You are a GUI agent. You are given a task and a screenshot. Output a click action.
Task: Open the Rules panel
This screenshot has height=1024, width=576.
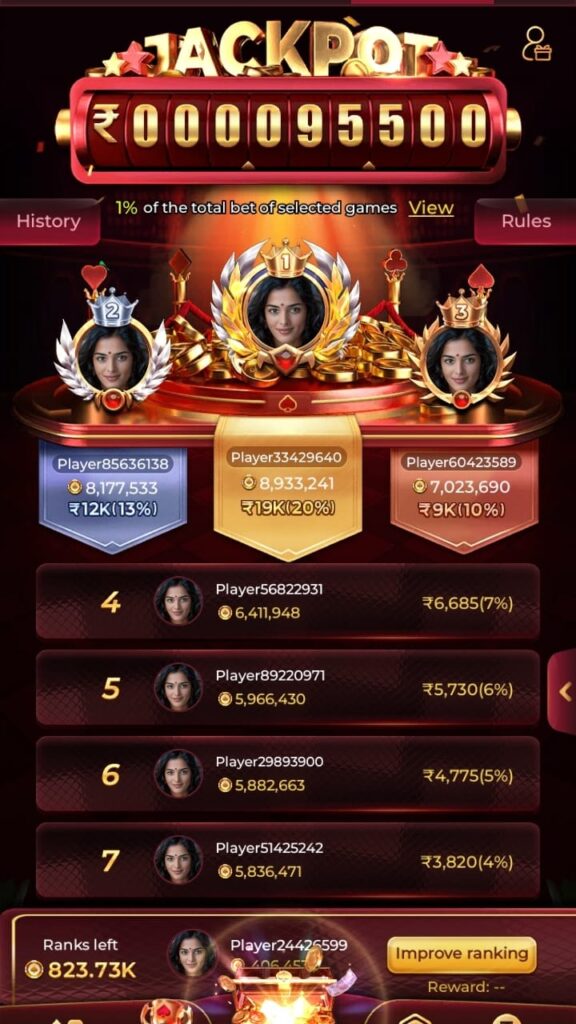click(x=526, y=221)
